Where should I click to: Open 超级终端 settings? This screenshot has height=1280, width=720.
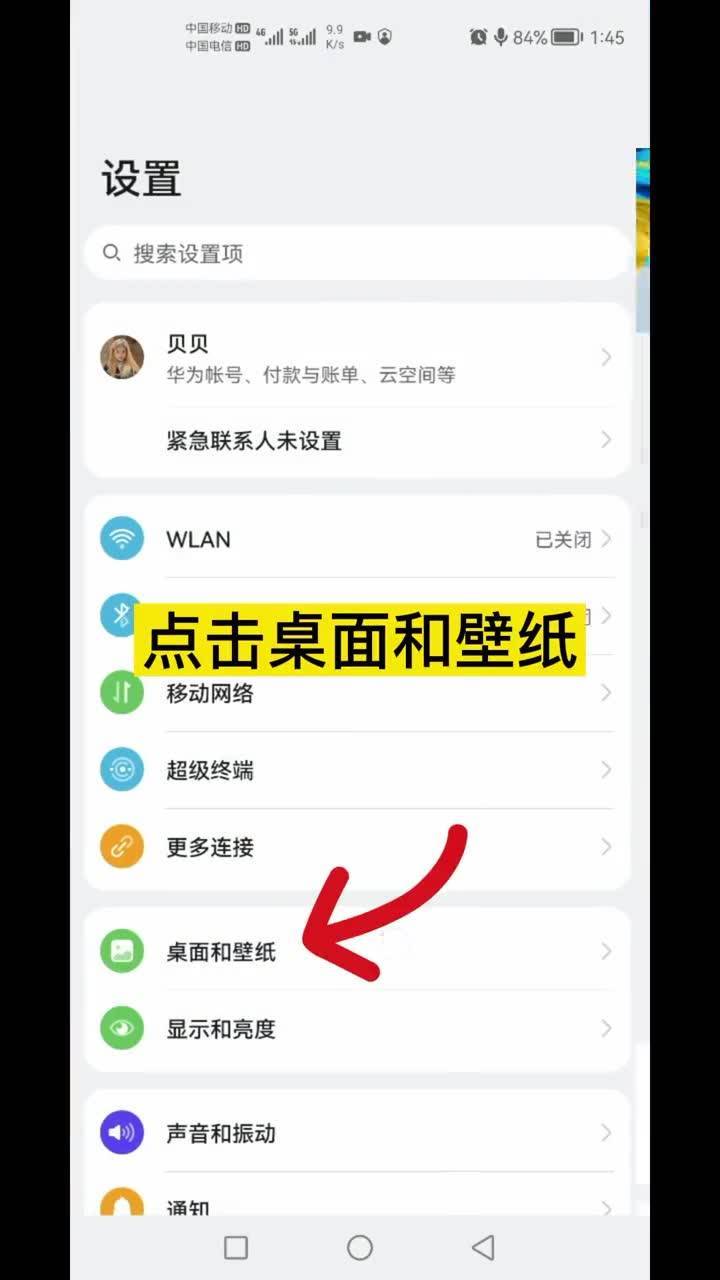(357, 770)
